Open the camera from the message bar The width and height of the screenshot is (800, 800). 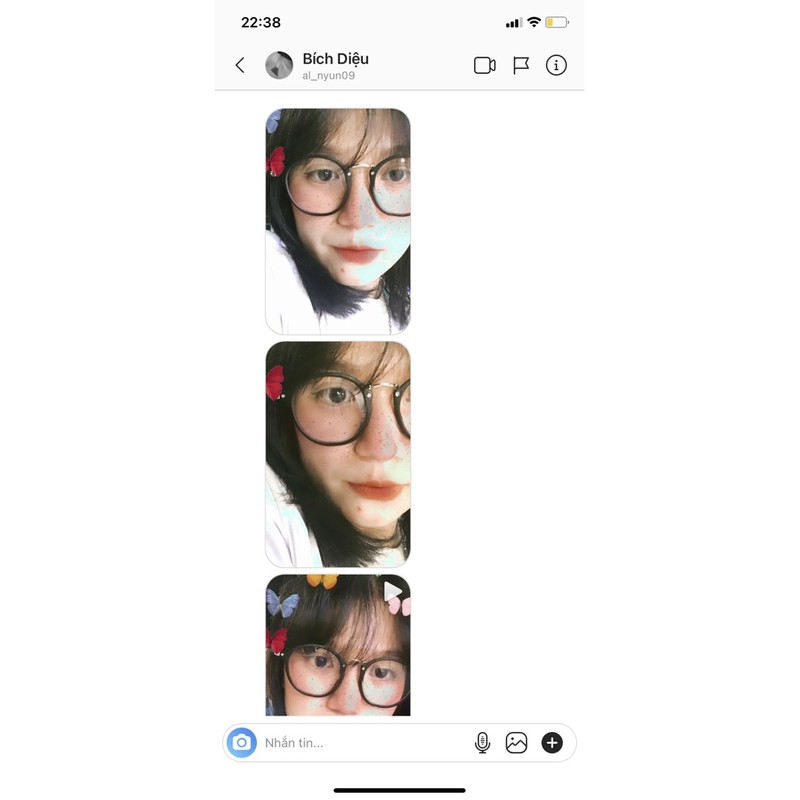[242, 743]
